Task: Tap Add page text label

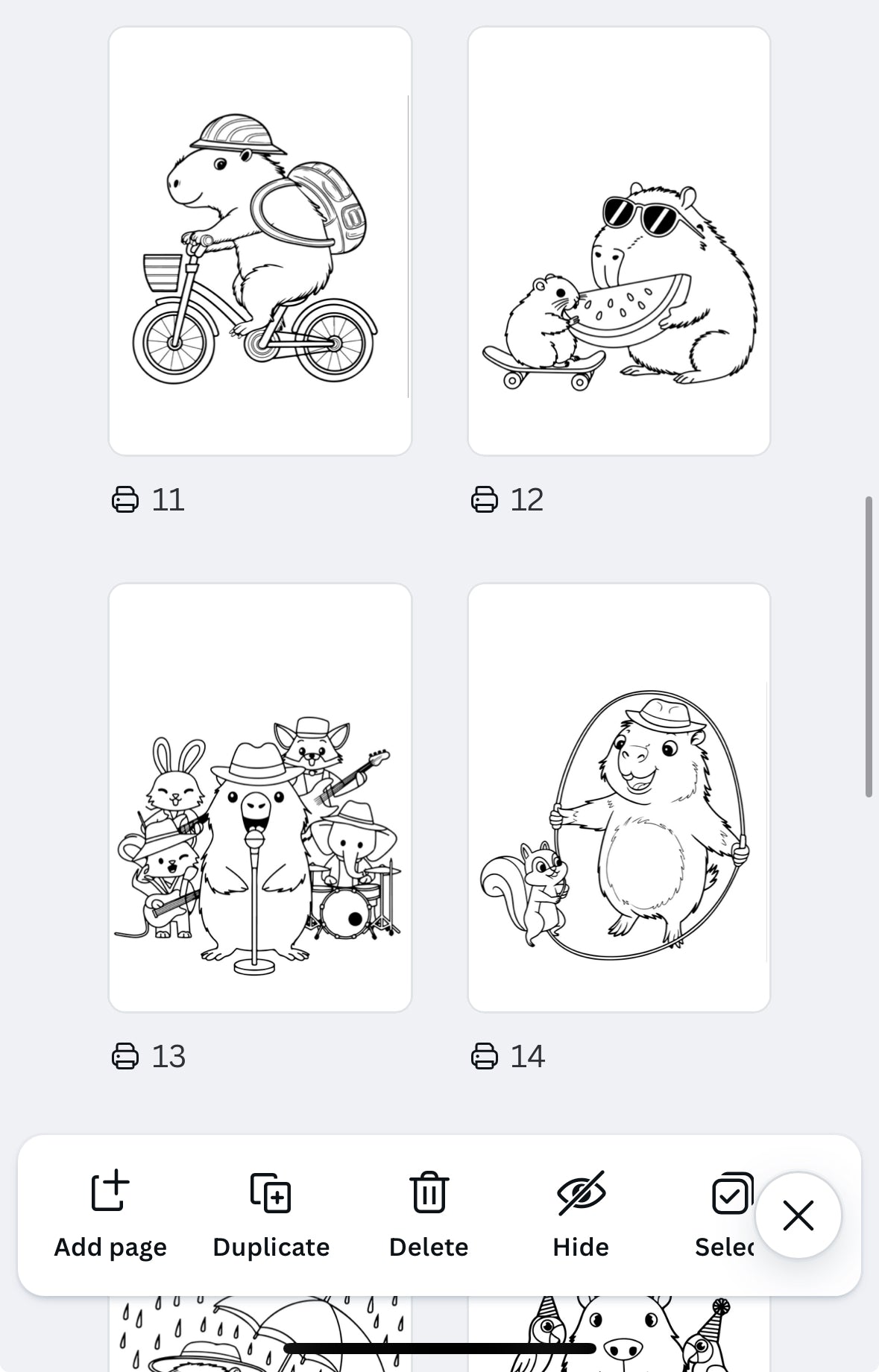Action: pyautogui.click(x=109, y=1246)
